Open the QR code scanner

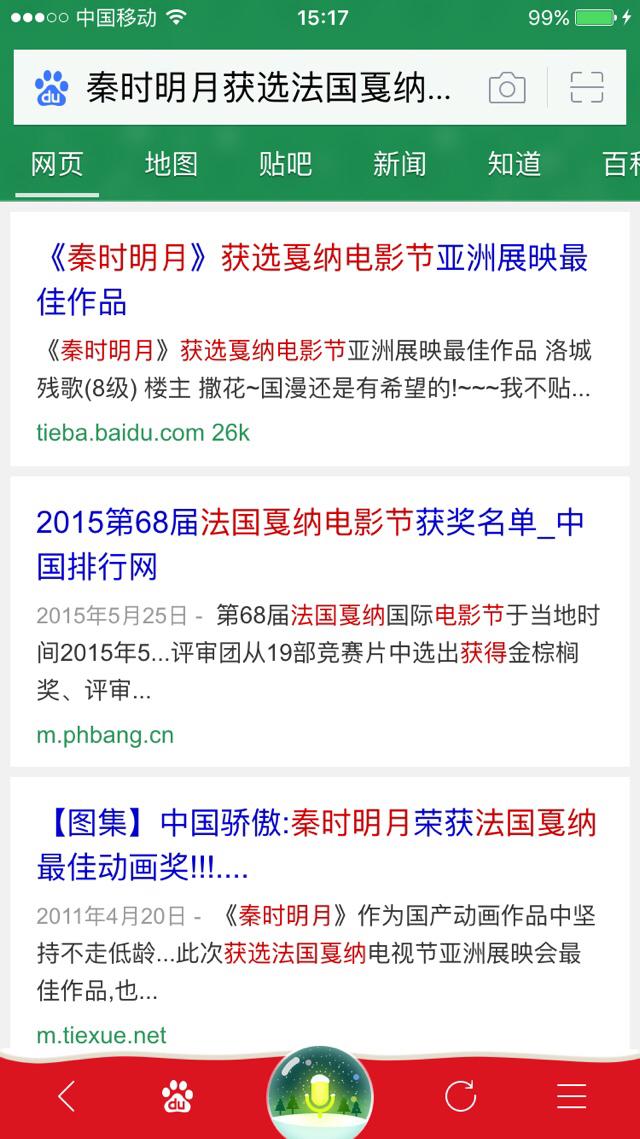[587, 88]
